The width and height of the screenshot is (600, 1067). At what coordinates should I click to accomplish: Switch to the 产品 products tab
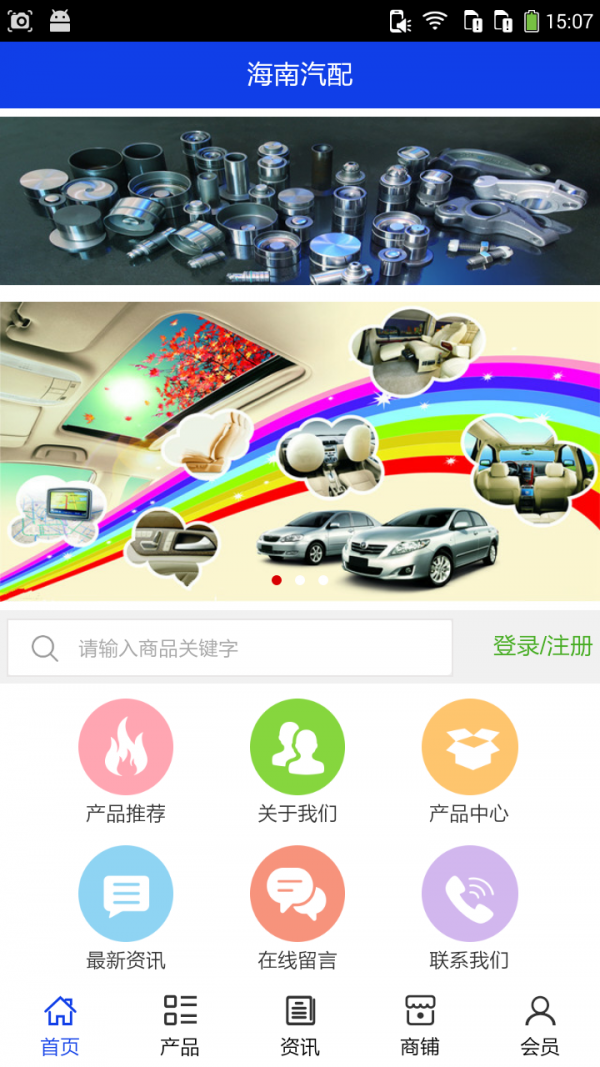pos(180,1025)
